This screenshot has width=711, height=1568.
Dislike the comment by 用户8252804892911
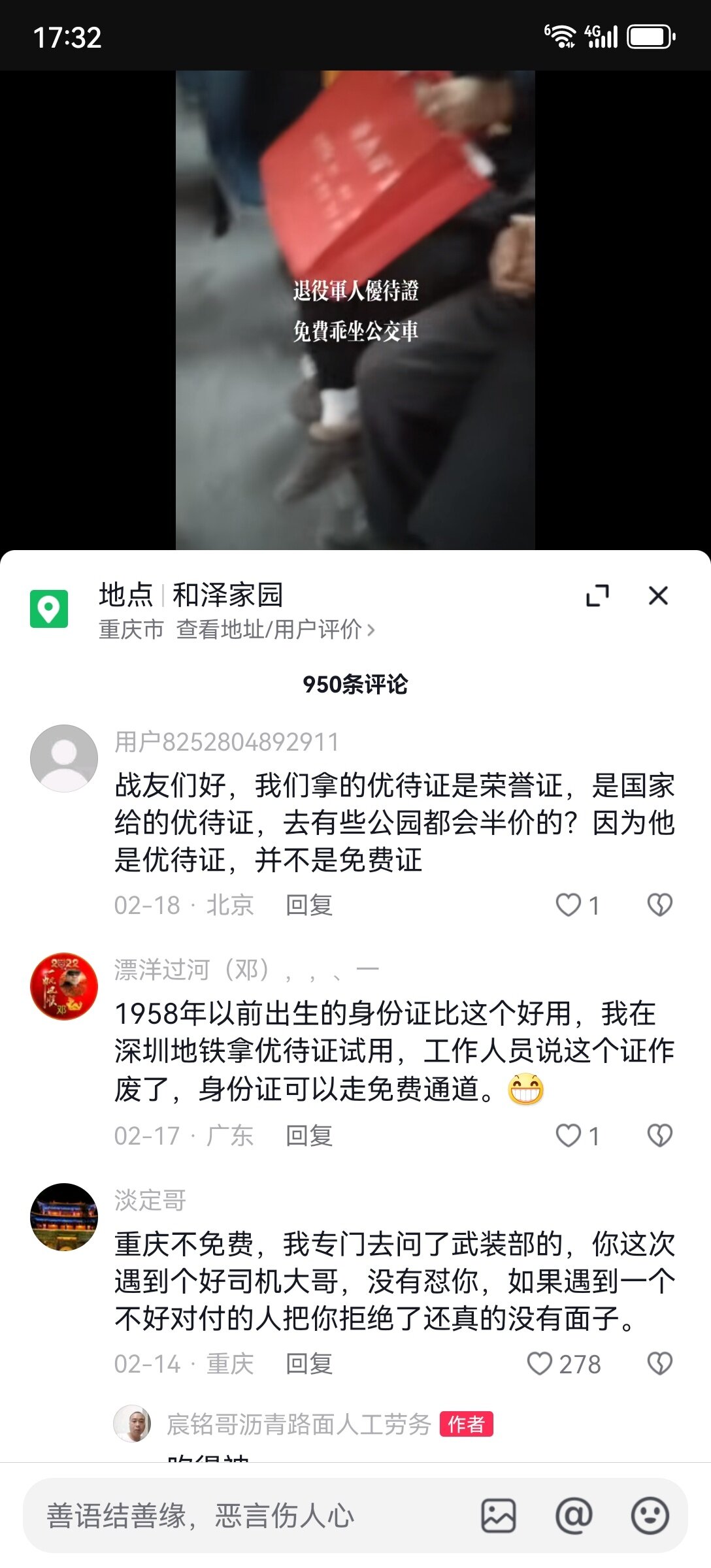pyautogui.click(x=659, y=905)
